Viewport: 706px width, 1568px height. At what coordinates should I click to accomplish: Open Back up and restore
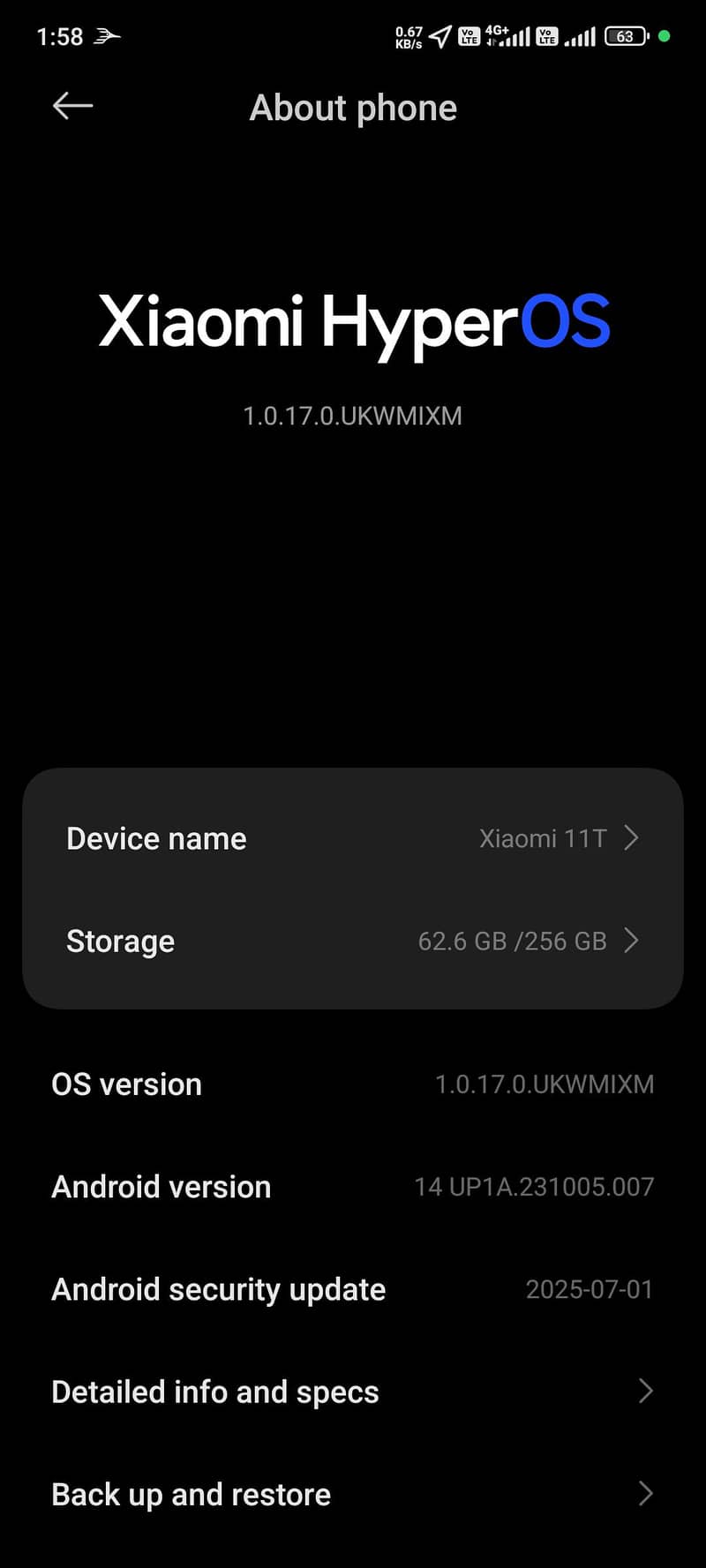353,1494
